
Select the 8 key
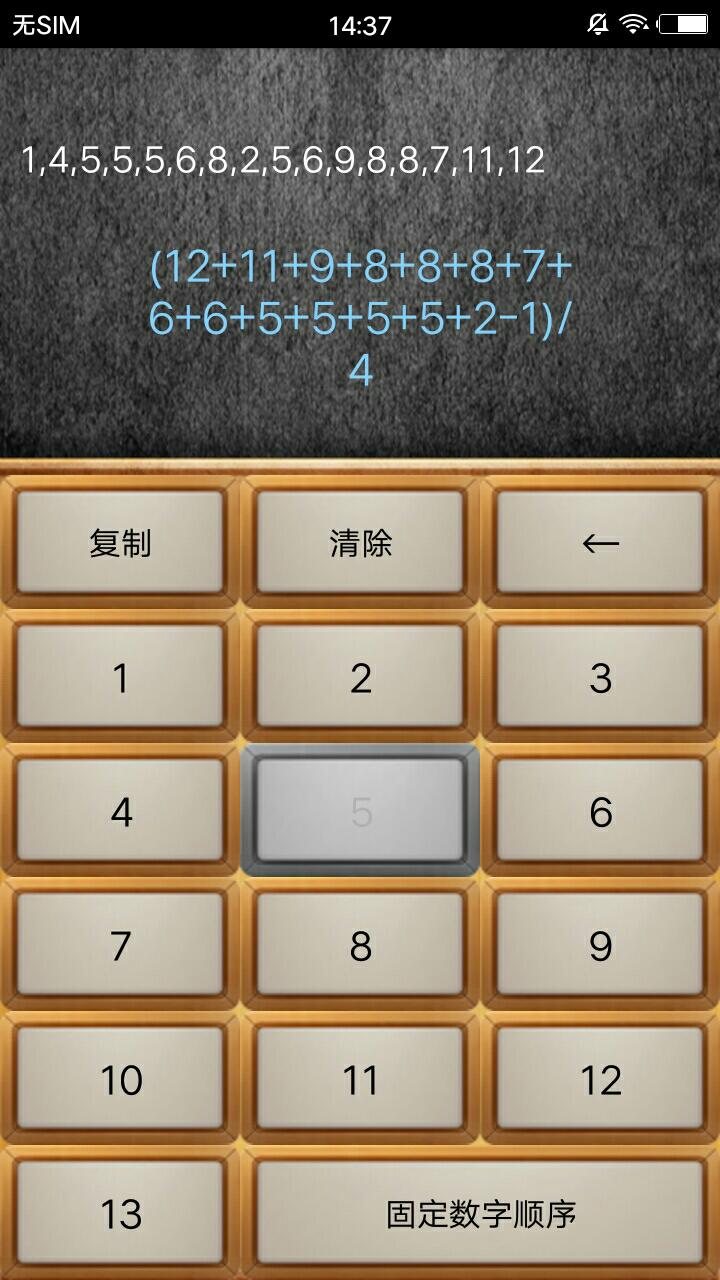tap(360, 945)
